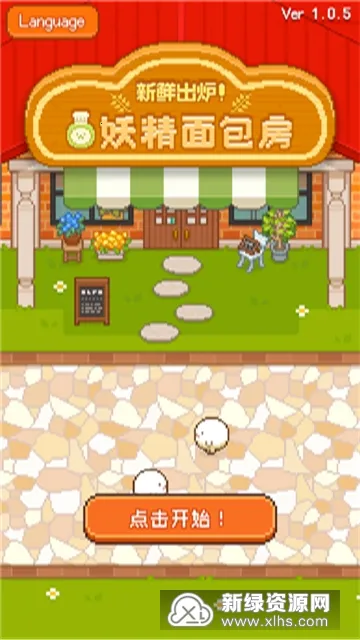Tap the 点击开始！ start button
This screenshot has width=360, height=640.
180,519
